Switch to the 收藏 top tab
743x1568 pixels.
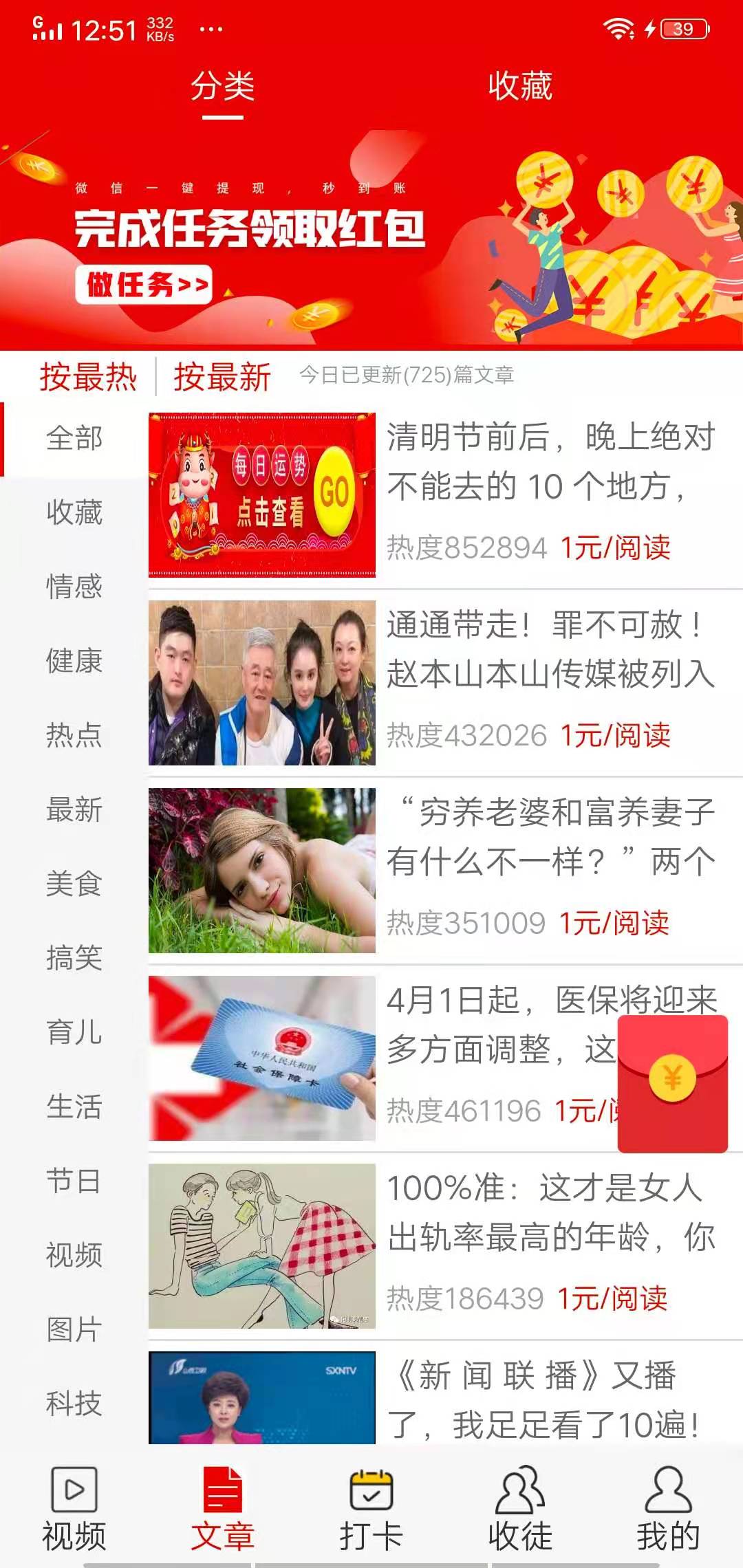521,86
